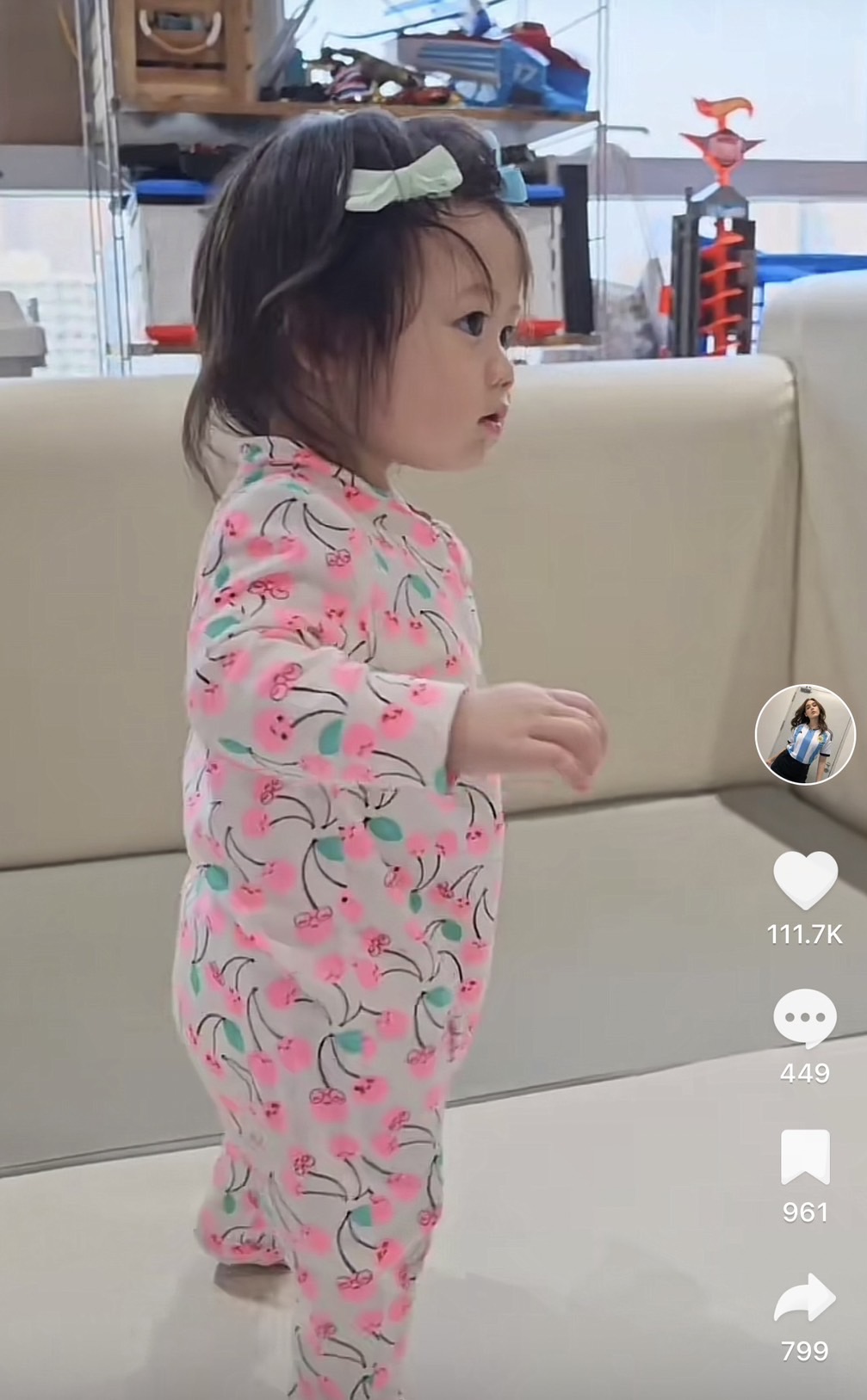
Task: Like this video with the heart
Action: (x=804, y=879)
